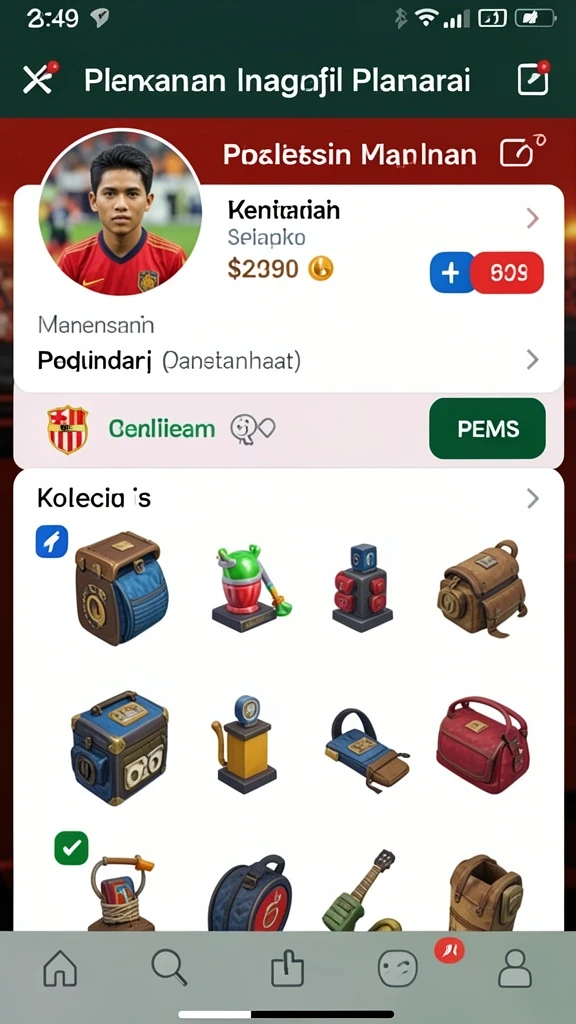The width and height of the screenshot is (576, 1024).
Task: Open the Podlindarj row
Action: point(288,360)
